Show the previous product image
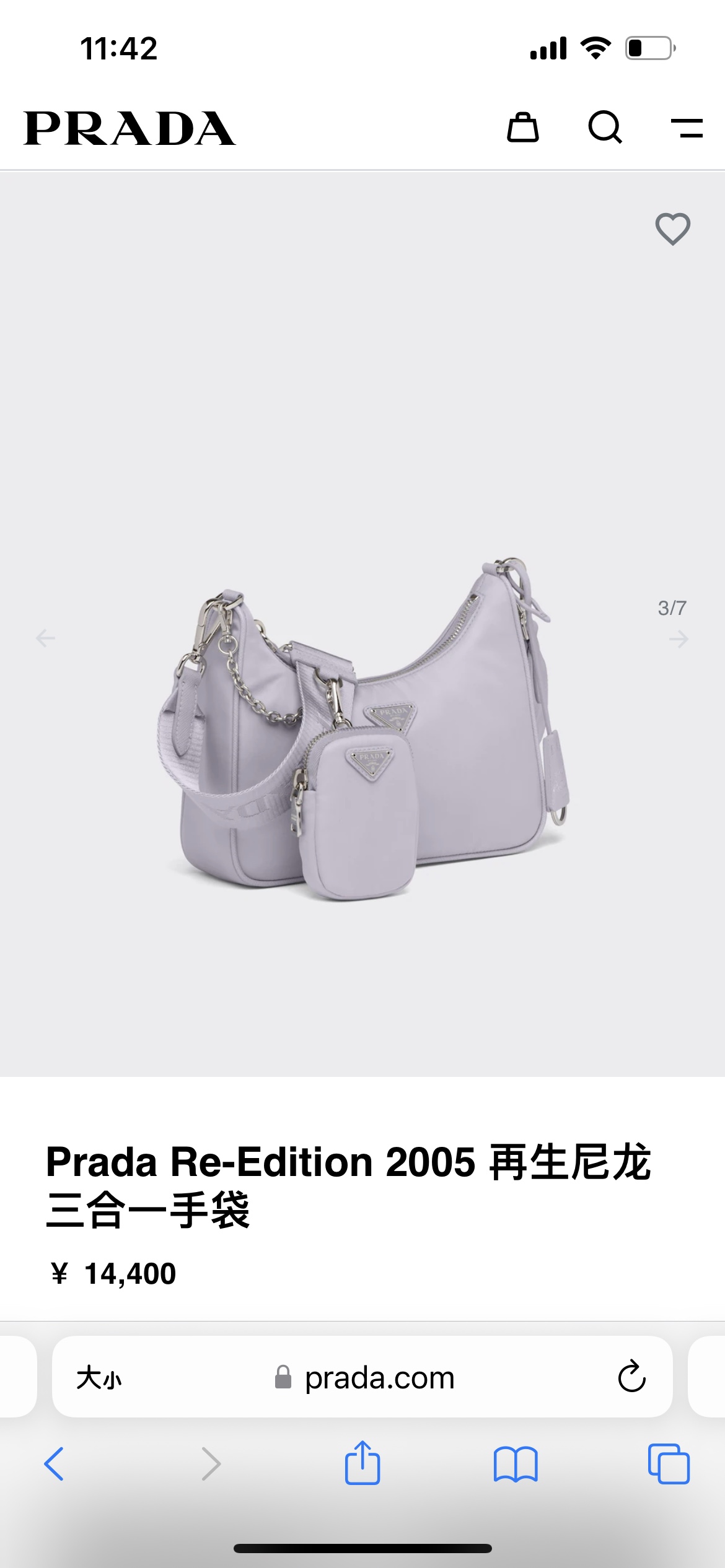The width and height of the screenshot is (725, 1568). (x=46, y=638)
